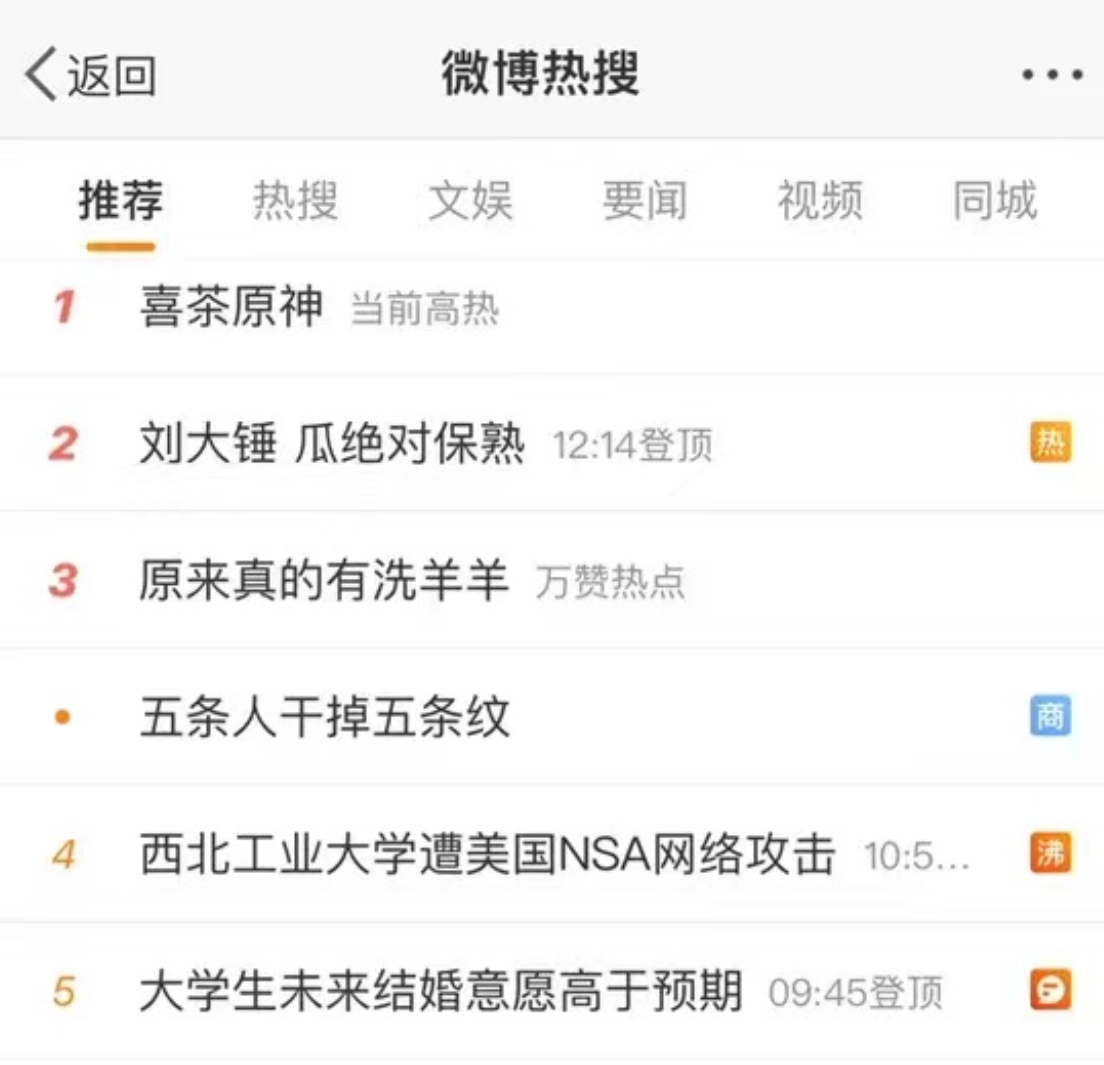Image resolution: width=1104 pixels, height=1065 pixels.
Task: Open trending topic 喜茶原神
Action: tap(232, 307)
